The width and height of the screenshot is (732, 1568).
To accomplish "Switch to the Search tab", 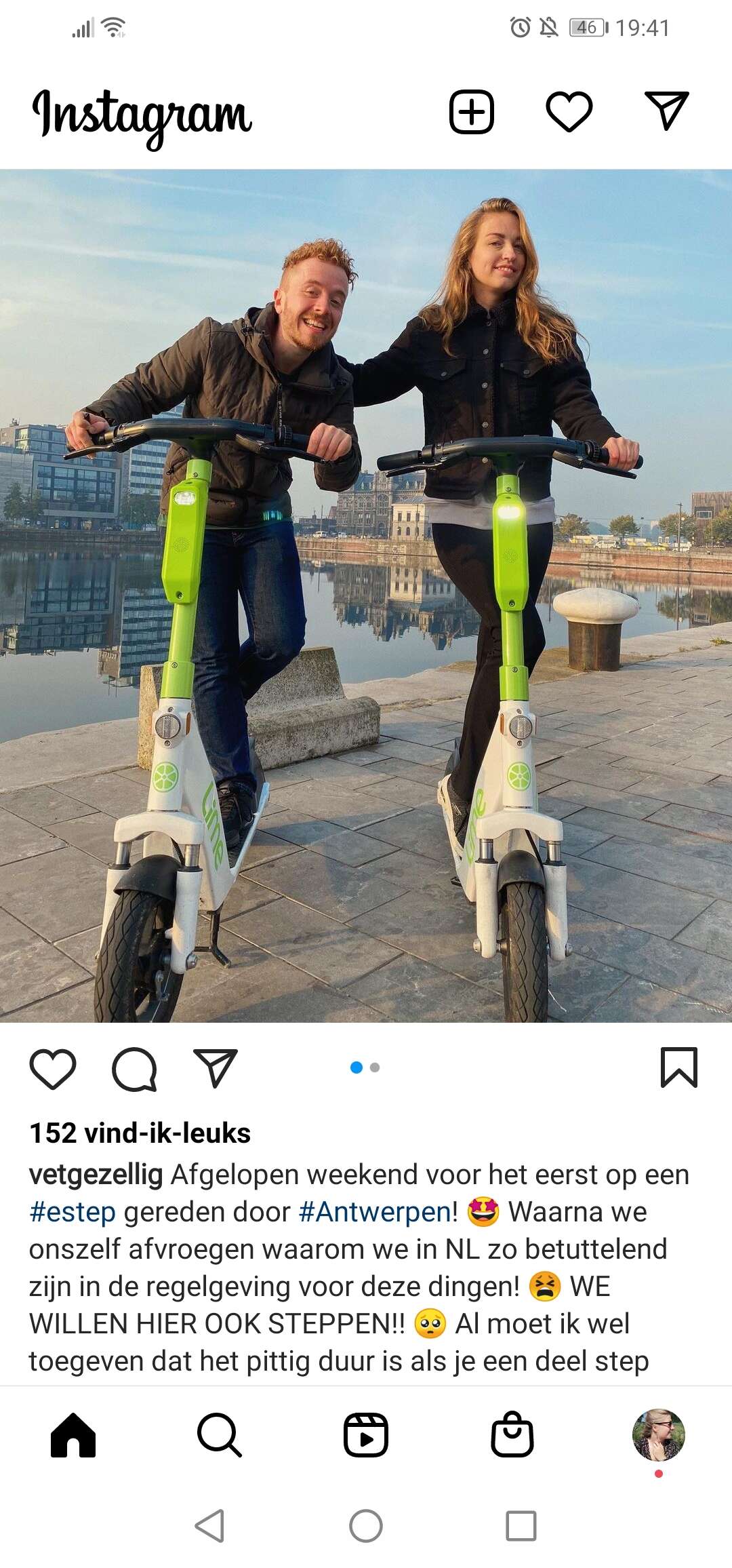I will coord(220,1435).
